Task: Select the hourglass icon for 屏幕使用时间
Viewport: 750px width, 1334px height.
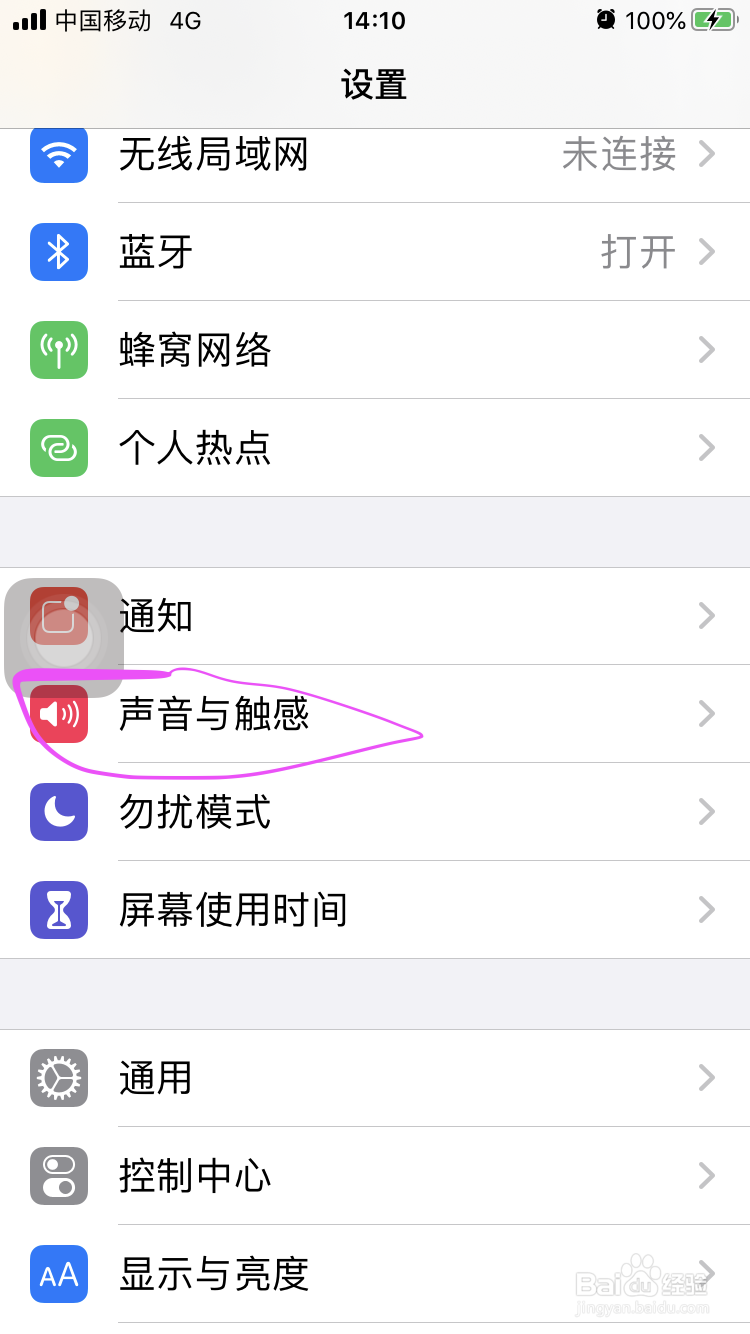Action: tap(58, 910)
